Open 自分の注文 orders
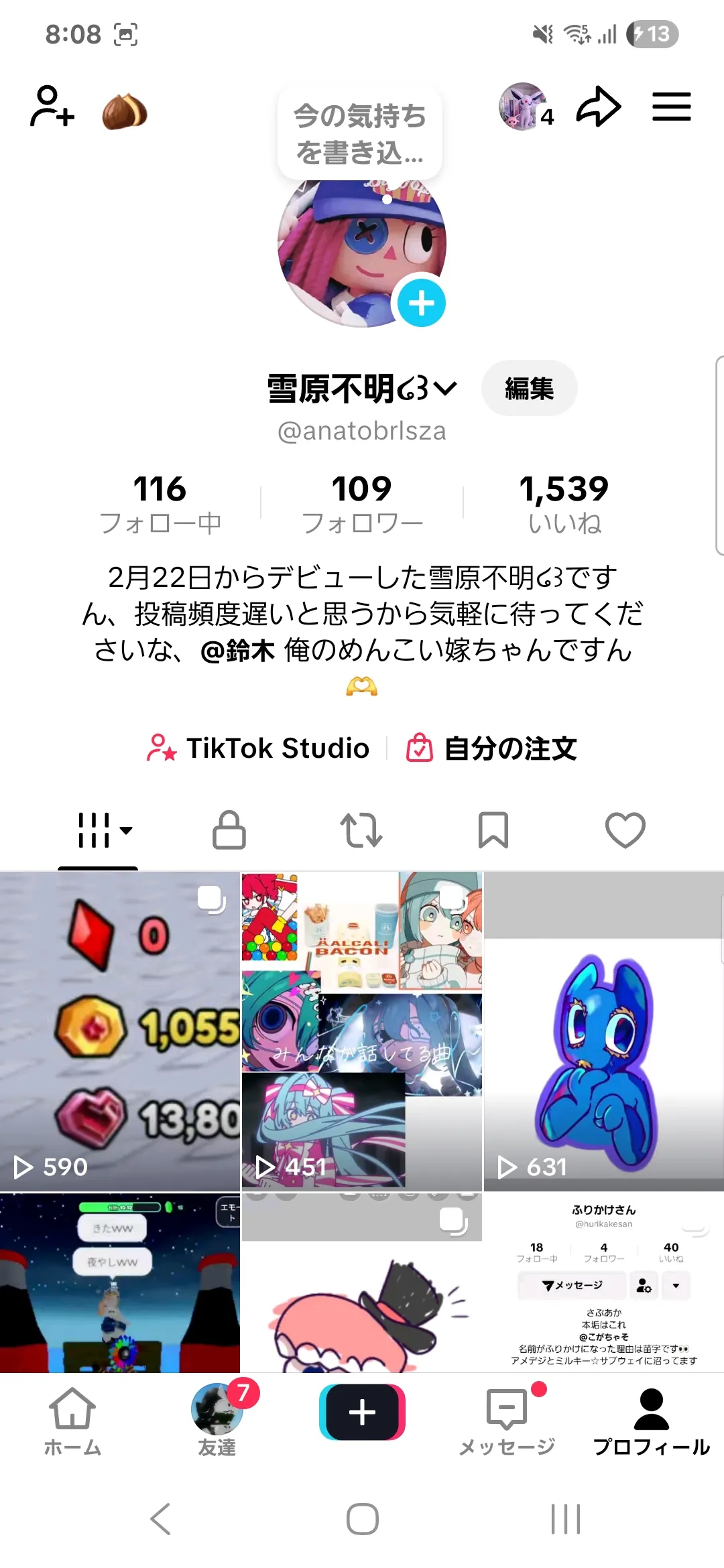Viewport: 724px width, 1568px height. [x=491, y=748]
